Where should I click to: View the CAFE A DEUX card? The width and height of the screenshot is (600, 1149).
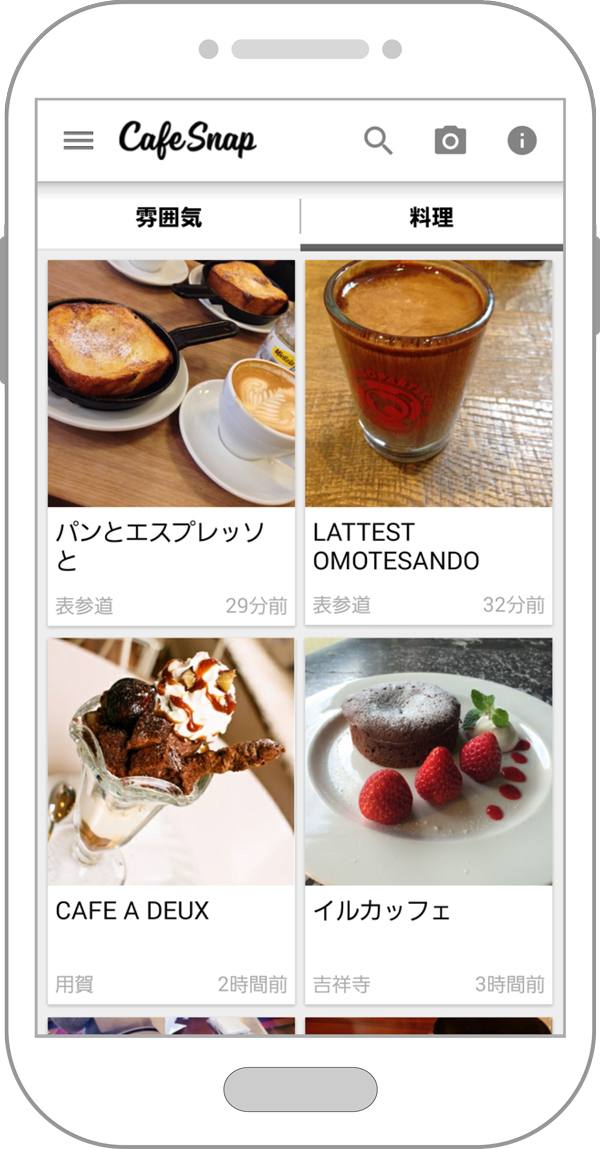171,821
